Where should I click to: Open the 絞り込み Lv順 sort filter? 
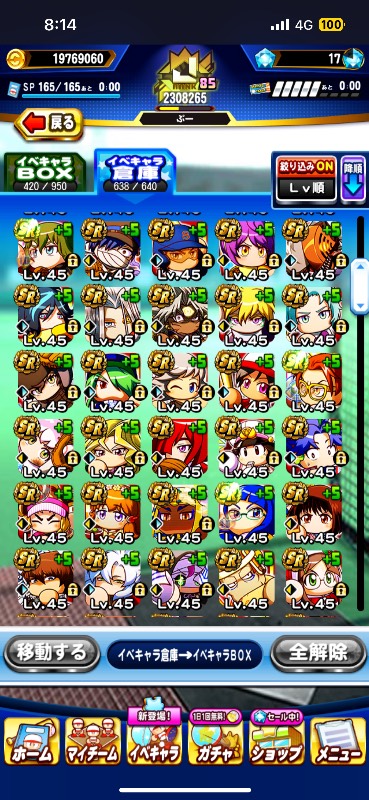[307, 179]
